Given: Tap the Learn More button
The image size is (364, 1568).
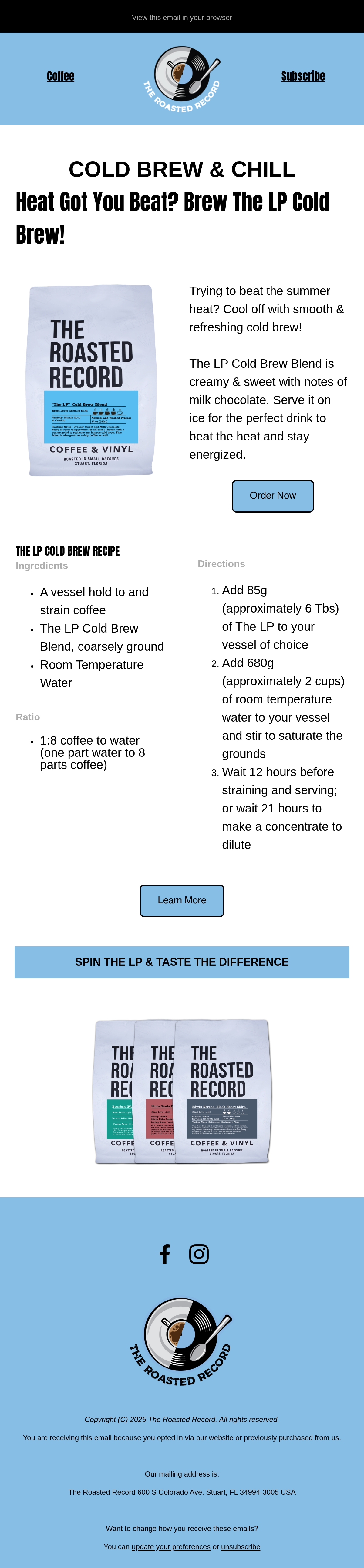Looking at the screenshot, I should (182, 900).
